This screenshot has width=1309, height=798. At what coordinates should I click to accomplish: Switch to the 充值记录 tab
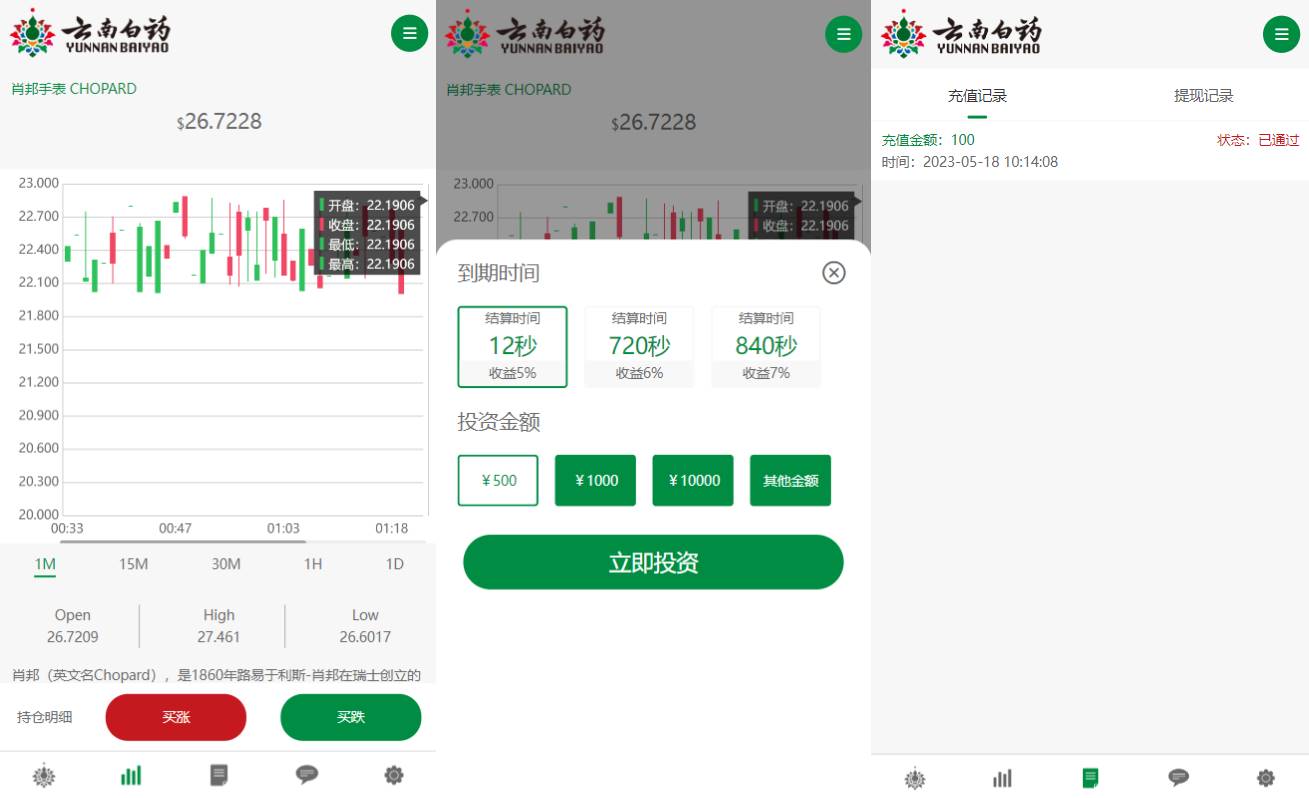pyautogui.click(x=977, y=96)
